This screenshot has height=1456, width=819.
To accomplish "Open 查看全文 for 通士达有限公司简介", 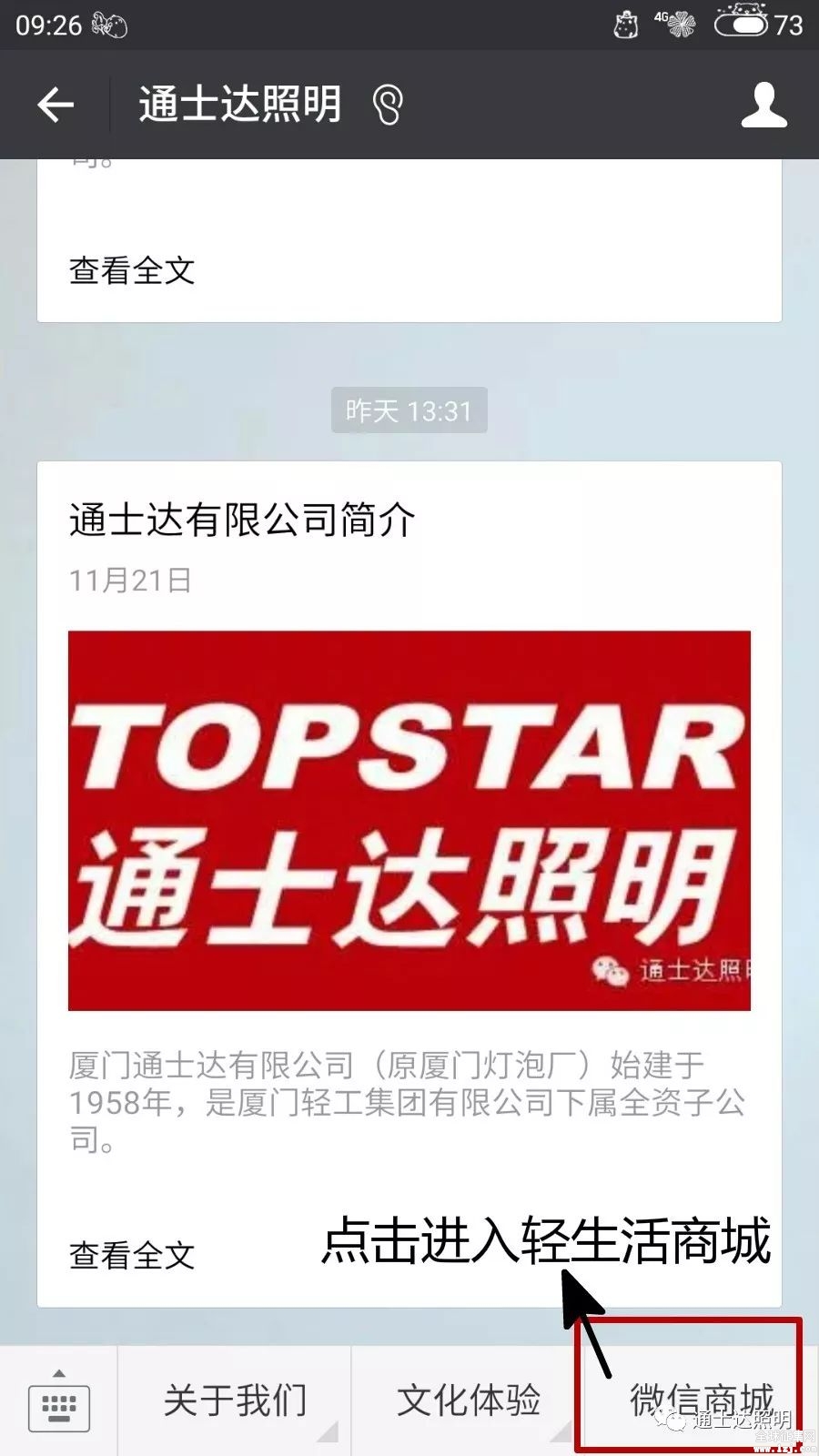I will [x=132, y=1256].
